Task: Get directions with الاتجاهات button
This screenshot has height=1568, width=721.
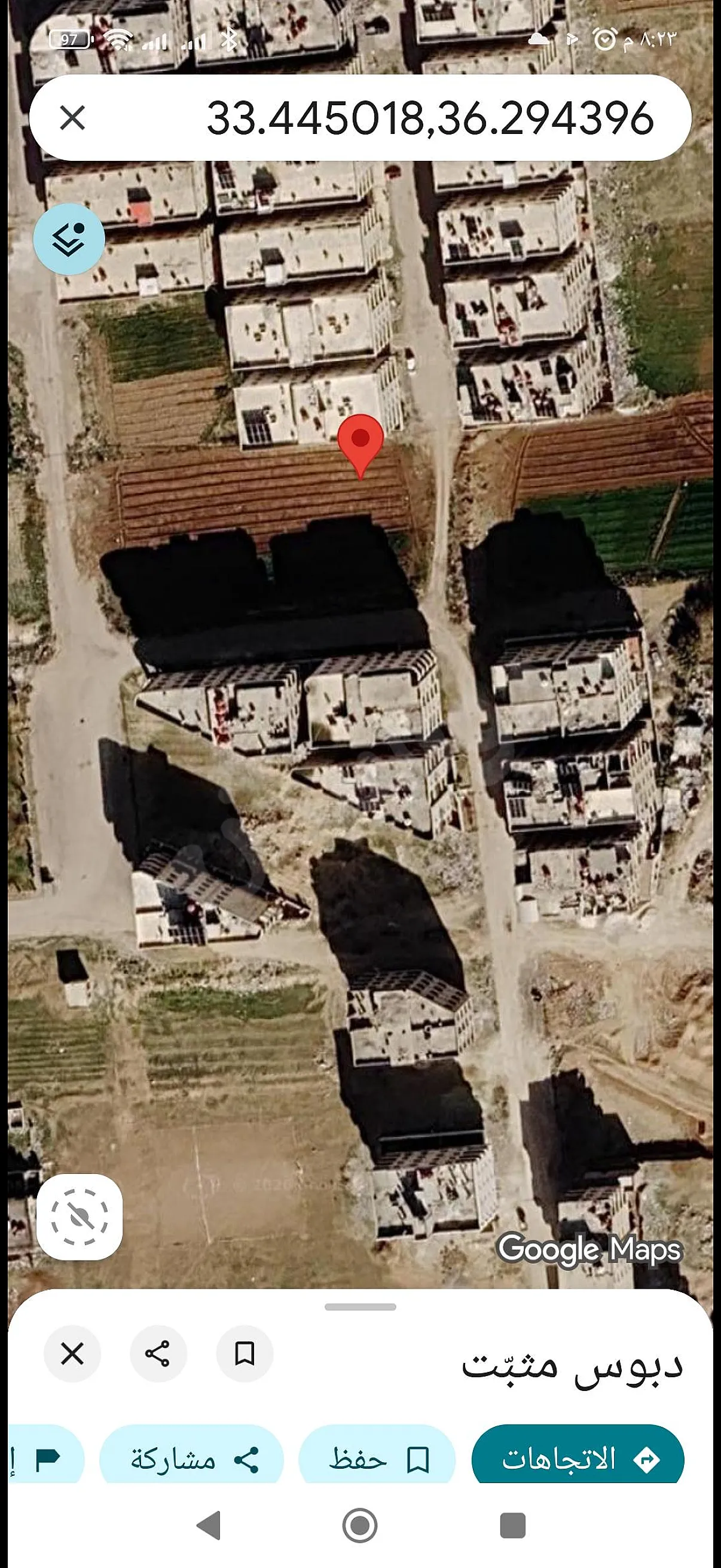Action: [x=578, y=1459]
